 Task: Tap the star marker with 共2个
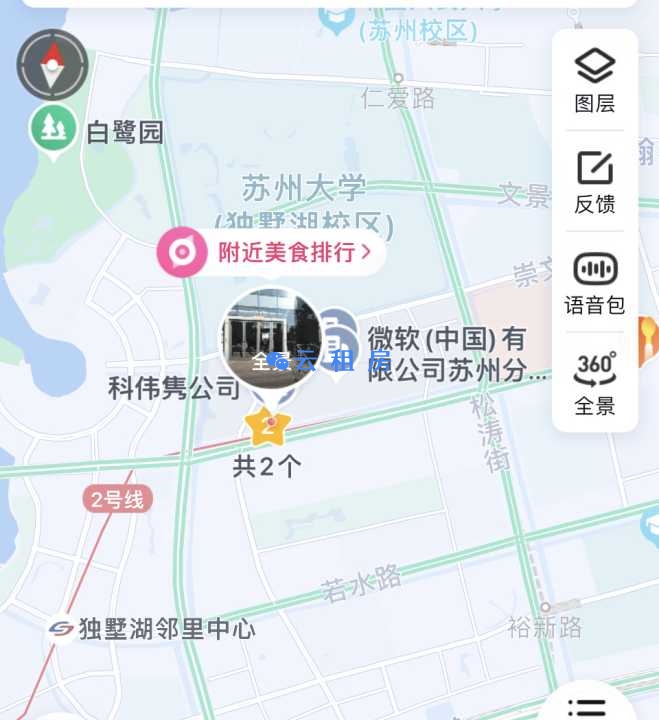(x=267, y=427)
